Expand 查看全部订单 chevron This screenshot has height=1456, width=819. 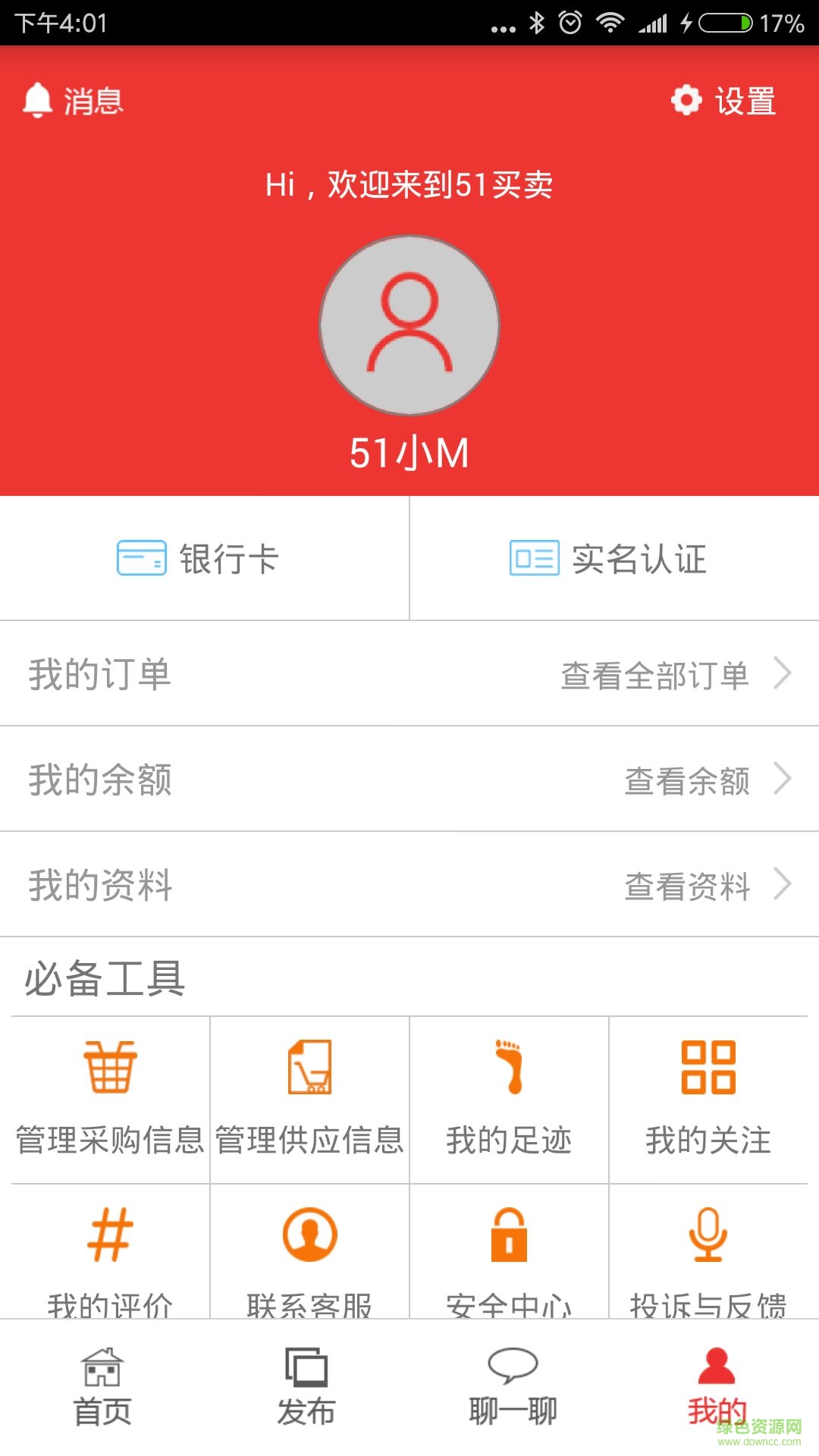click(785, 673)
